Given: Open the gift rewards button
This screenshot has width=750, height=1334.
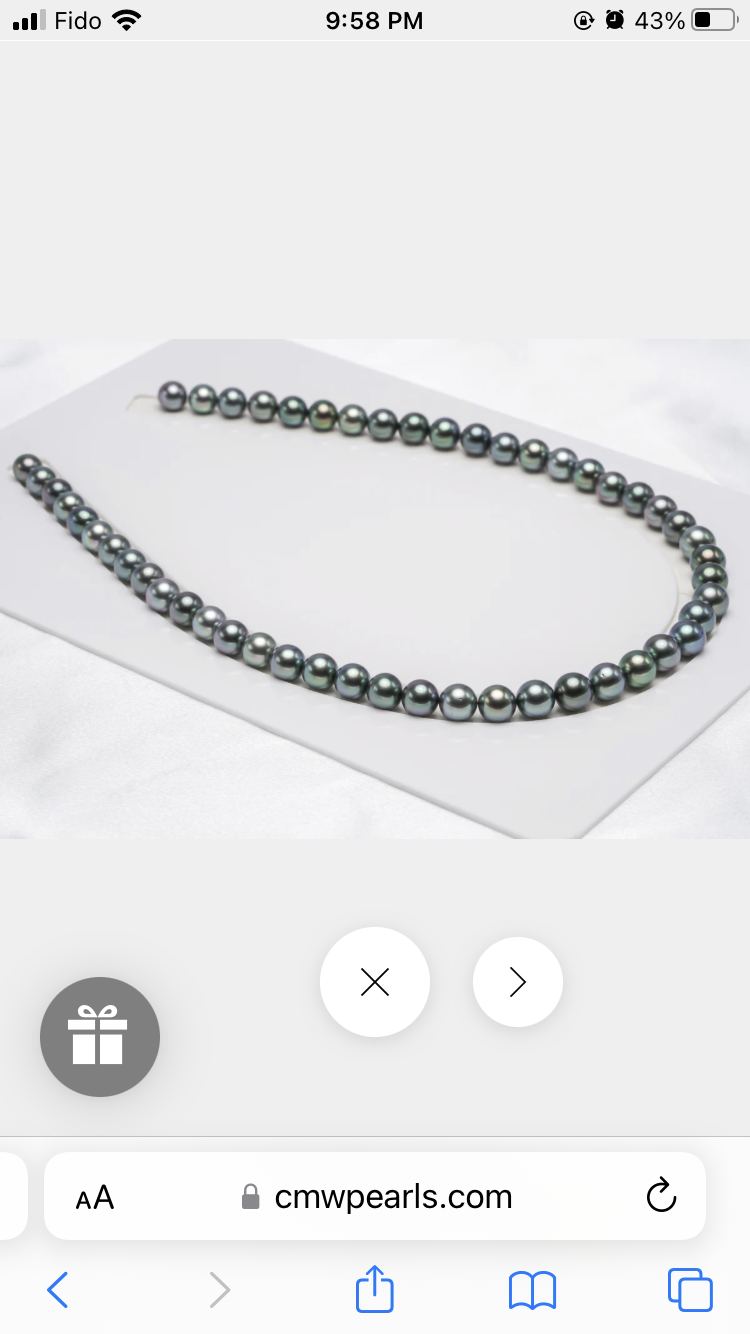Looking at the screenshot, I should click(99, 1036).
